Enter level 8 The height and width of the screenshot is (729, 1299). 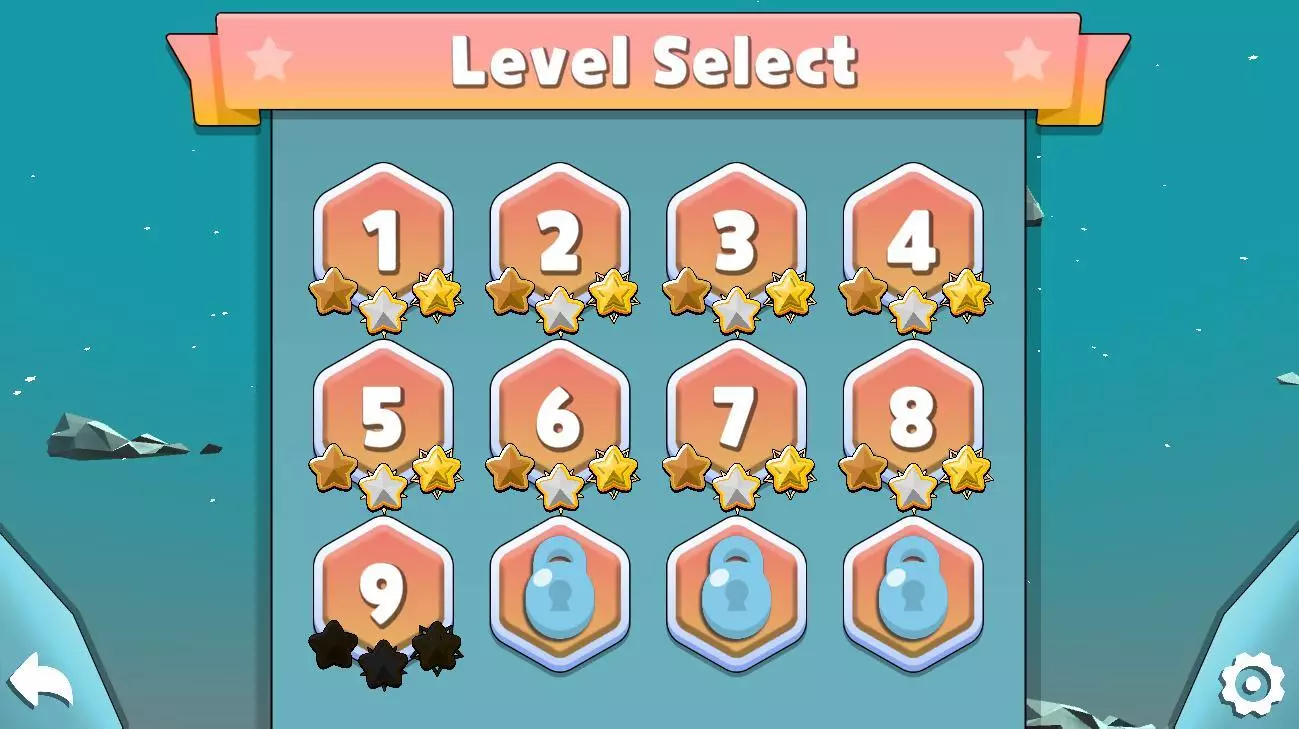coord(912,414)
